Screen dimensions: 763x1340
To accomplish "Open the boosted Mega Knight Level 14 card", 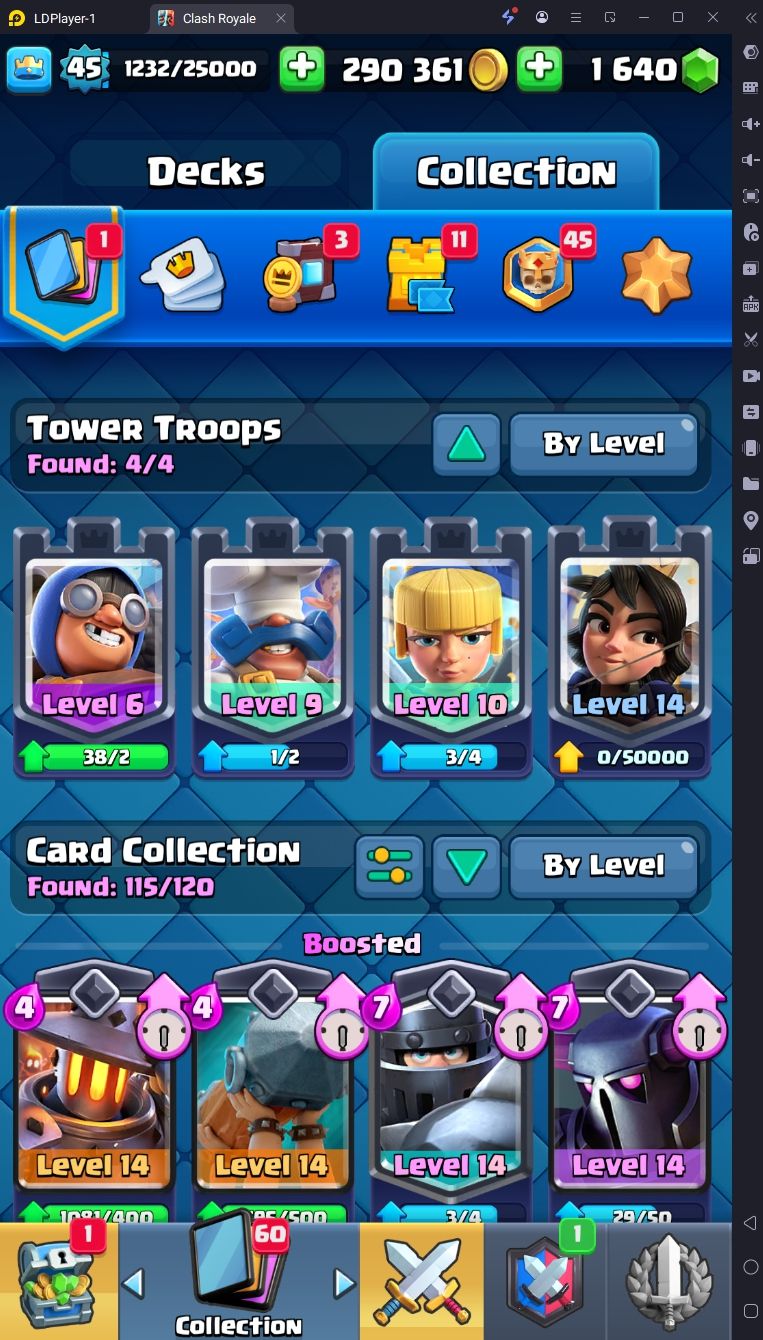I will tap(450, 1090).
